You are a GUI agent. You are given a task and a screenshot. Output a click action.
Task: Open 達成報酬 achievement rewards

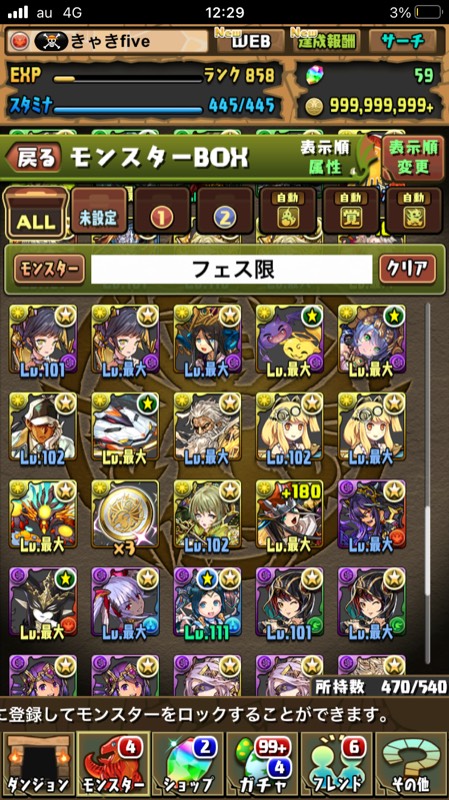point(326,41)
